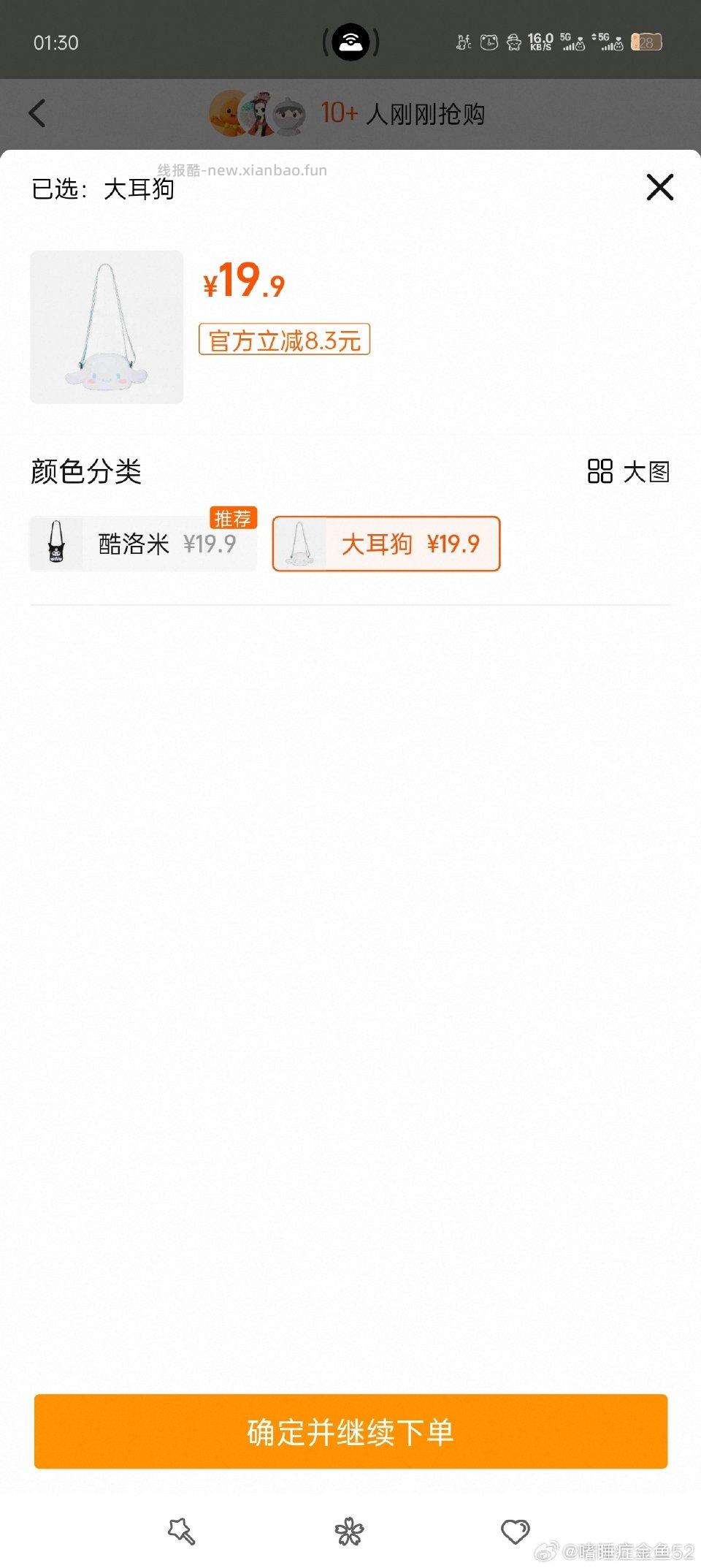
Task: Tap the back arrow at top left
Action: tap(38, 113)
